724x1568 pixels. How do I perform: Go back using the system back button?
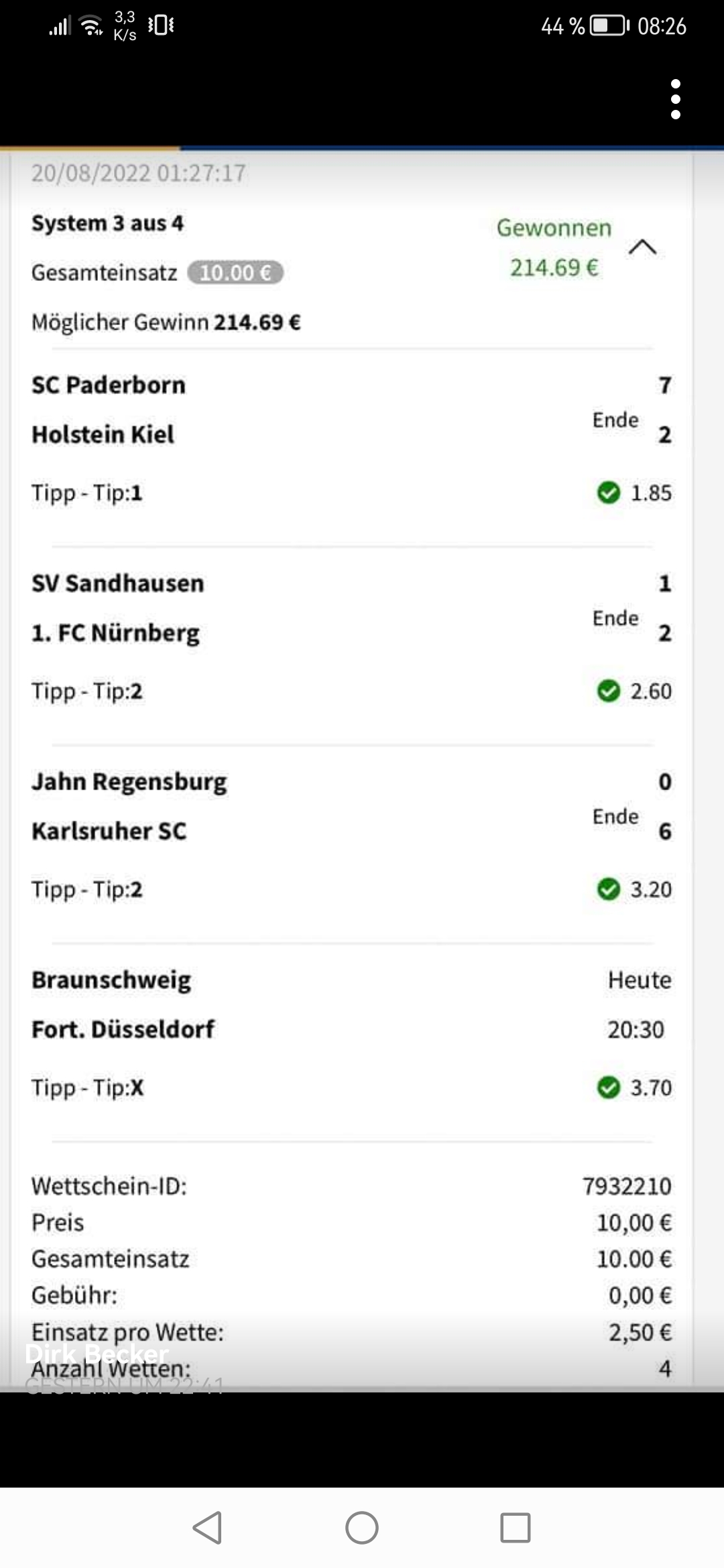click(207, 1528)
